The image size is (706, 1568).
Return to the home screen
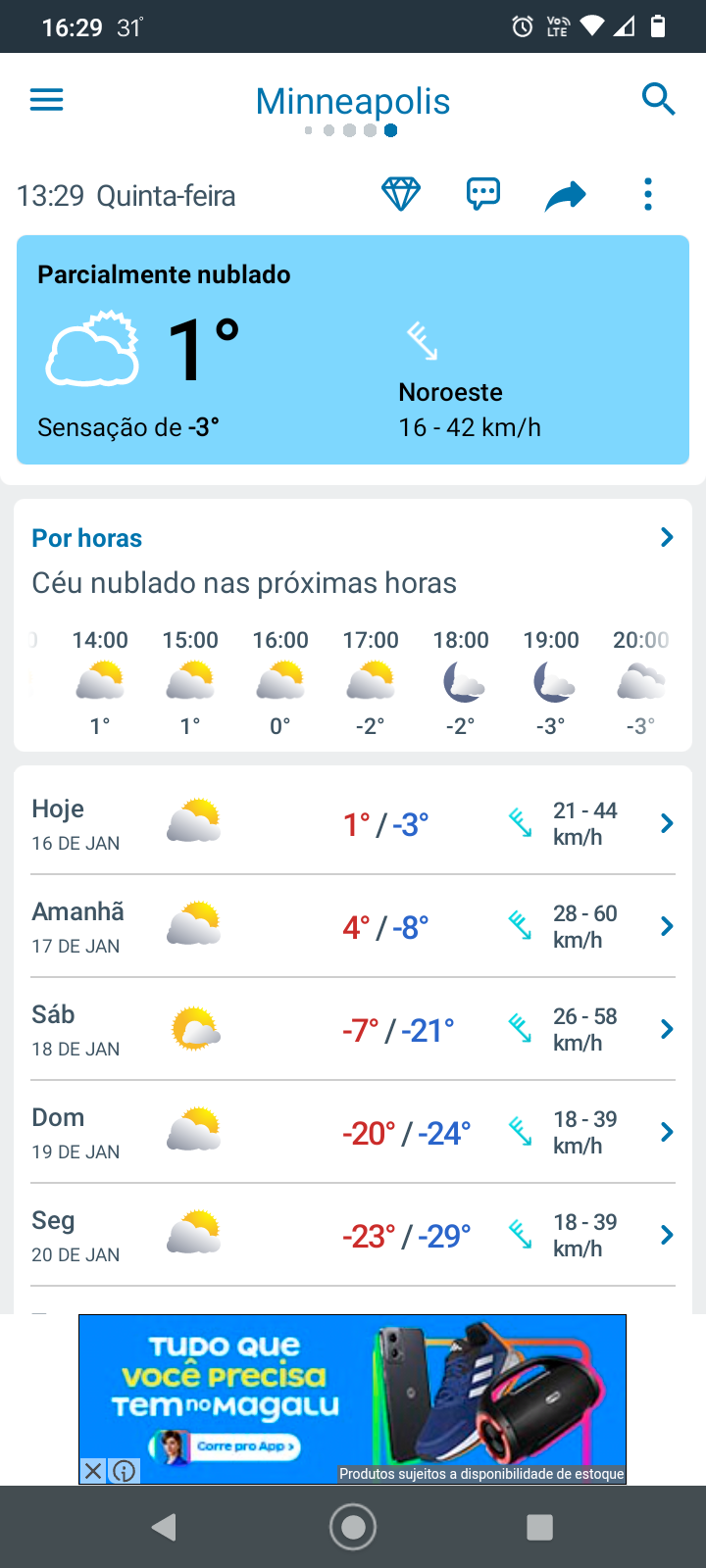tap(353, 1527)
